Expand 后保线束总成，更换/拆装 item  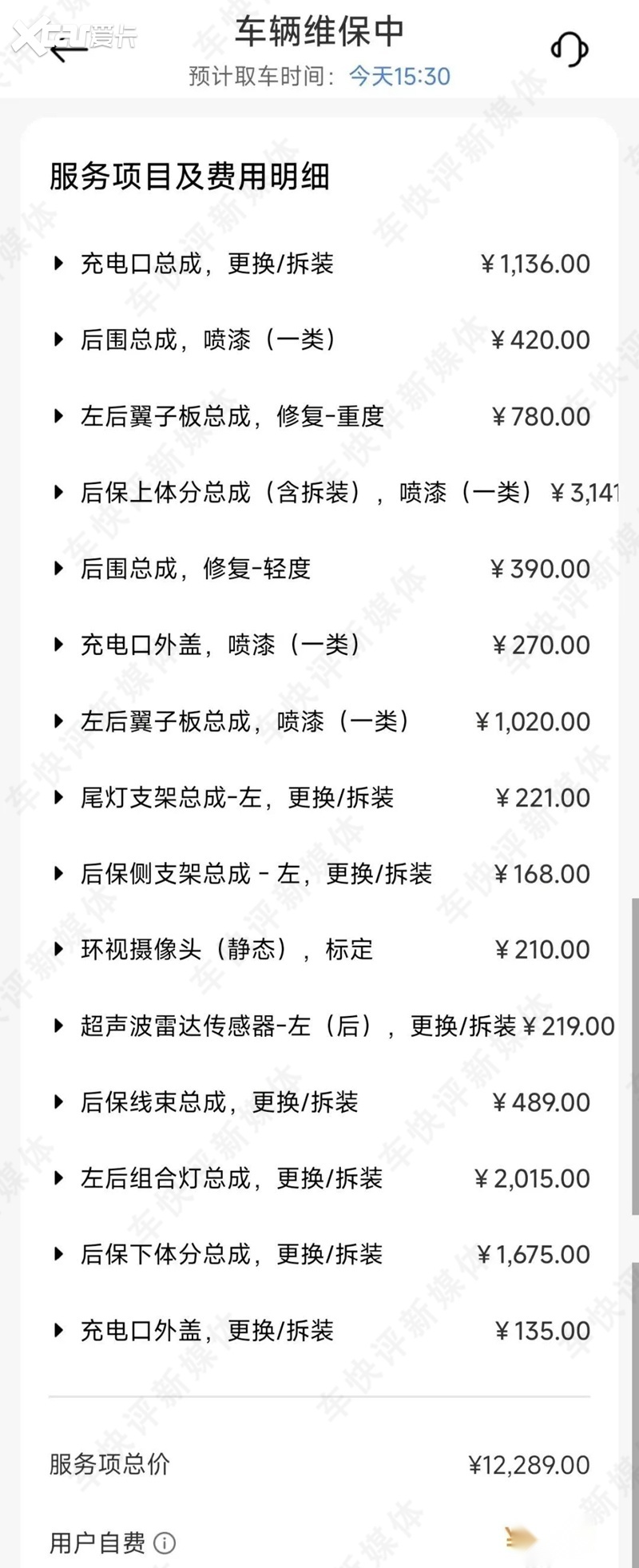click(58, 1102)
